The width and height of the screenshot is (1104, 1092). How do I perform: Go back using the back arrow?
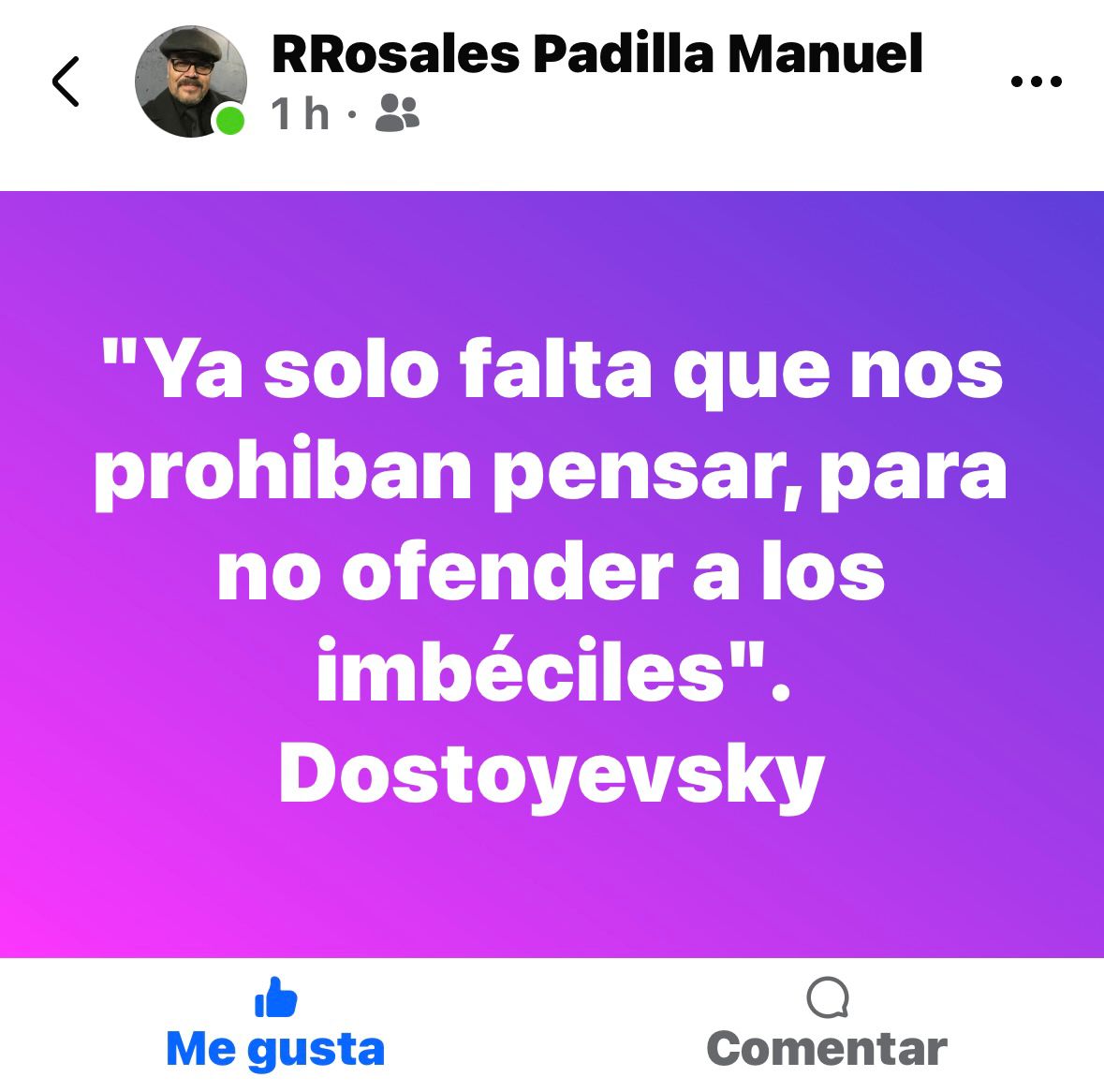point(66,81)
